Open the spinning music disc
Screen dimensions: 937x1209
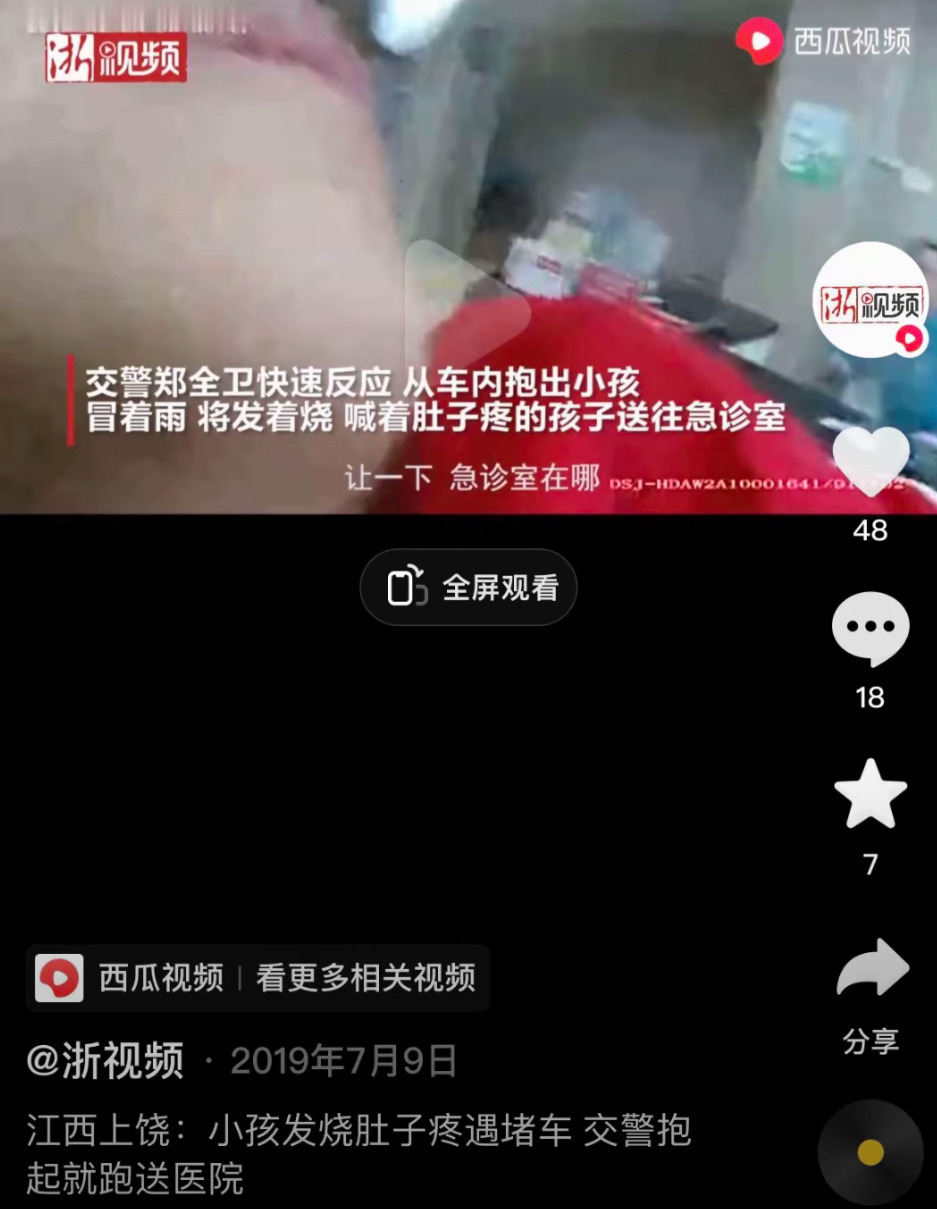[x=870, y=1152]
